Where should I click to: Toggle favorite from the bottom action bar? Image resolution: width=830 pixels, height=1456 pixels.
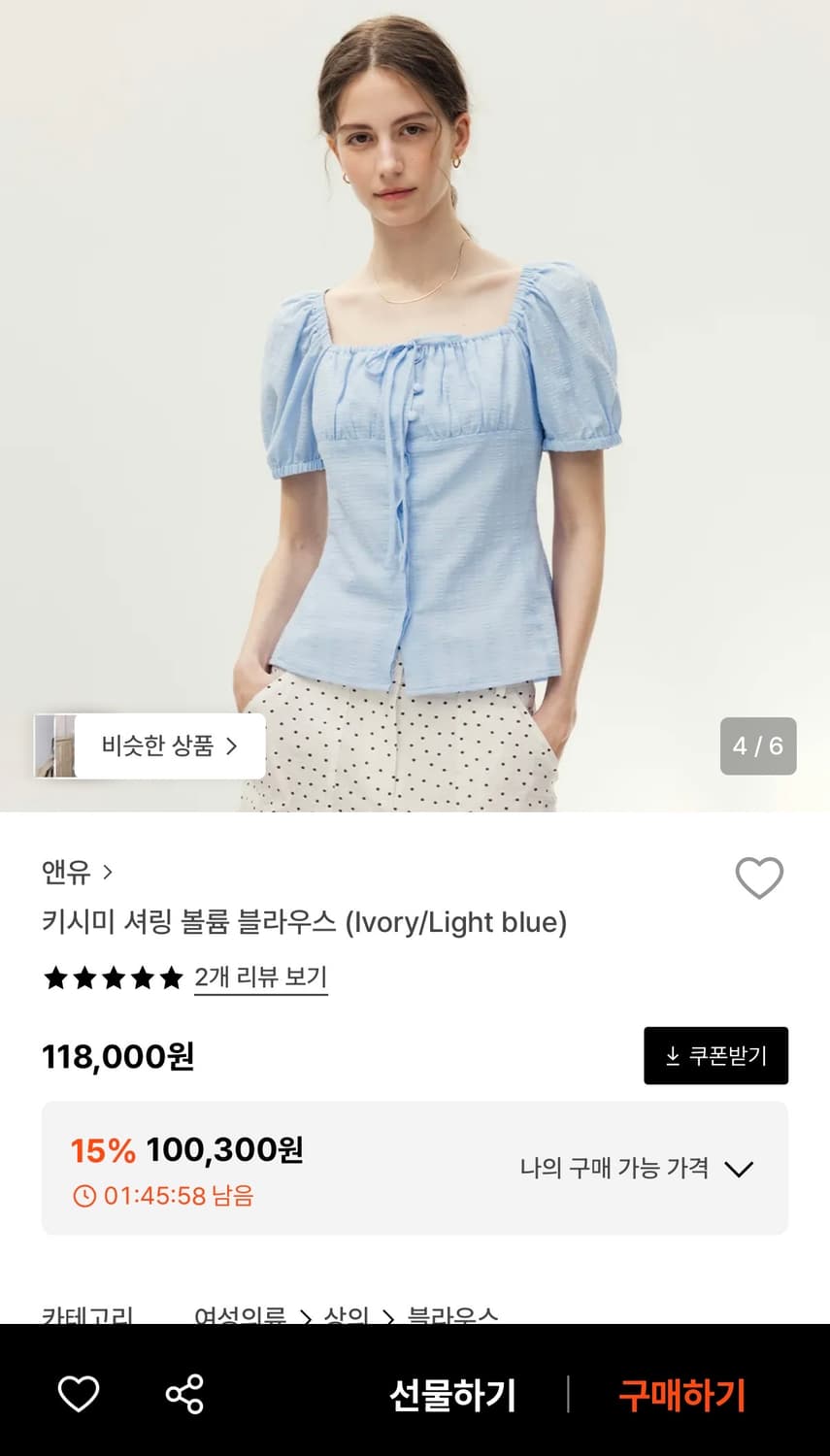[78, 1395]
